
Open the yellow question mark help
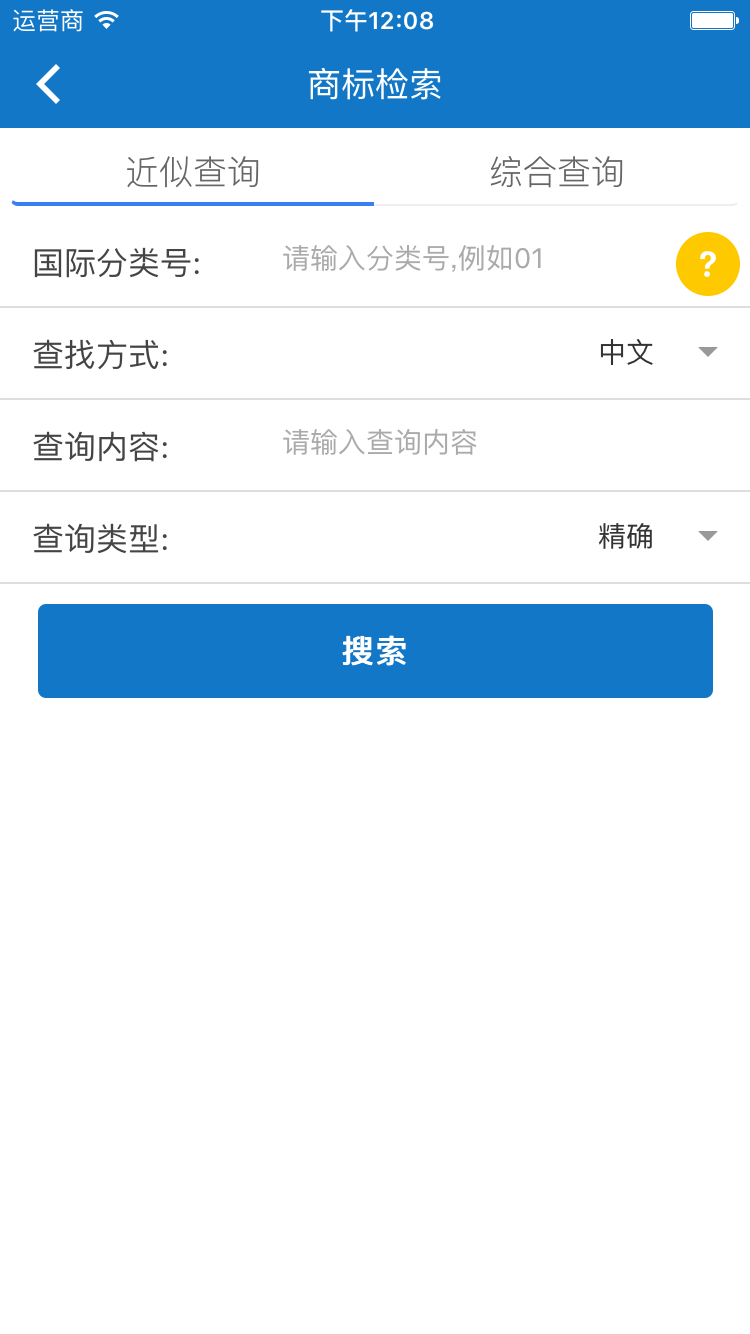707,264
